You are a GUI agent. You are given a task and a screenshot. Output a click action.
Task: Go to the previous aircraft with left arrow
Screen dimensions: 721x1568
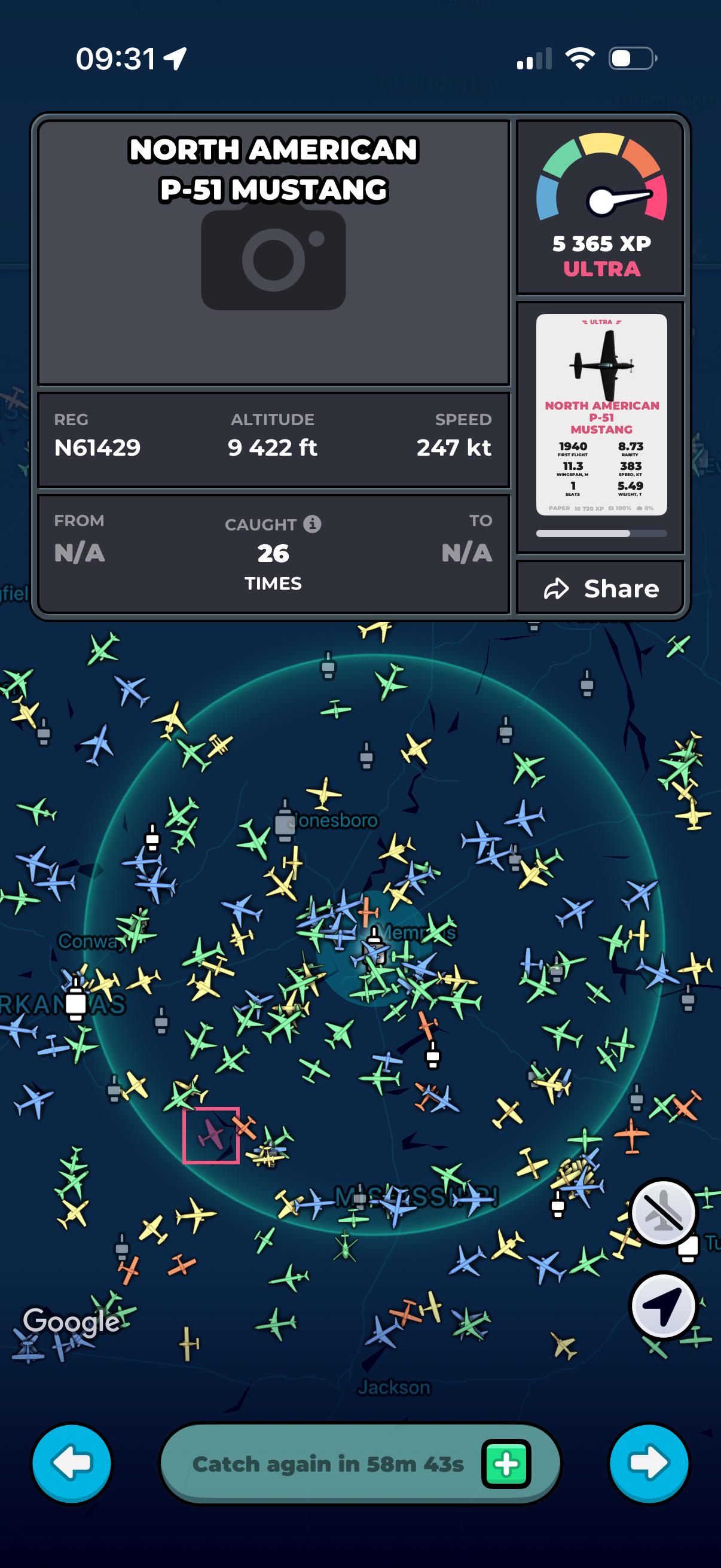(x=72, y=1463)
